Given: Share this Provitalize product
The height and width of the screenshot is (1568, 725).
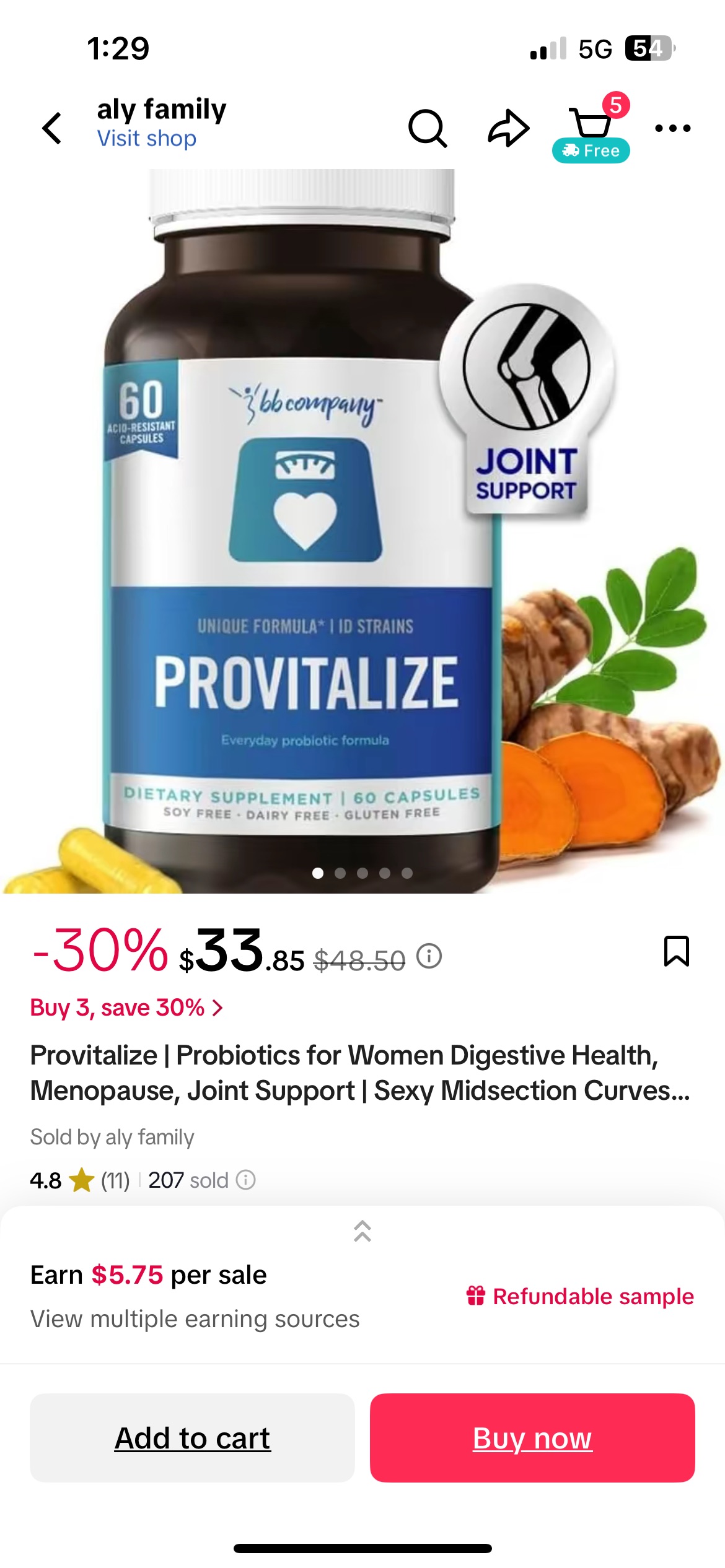Looking at the screenshot, I should tap(508, 128).
